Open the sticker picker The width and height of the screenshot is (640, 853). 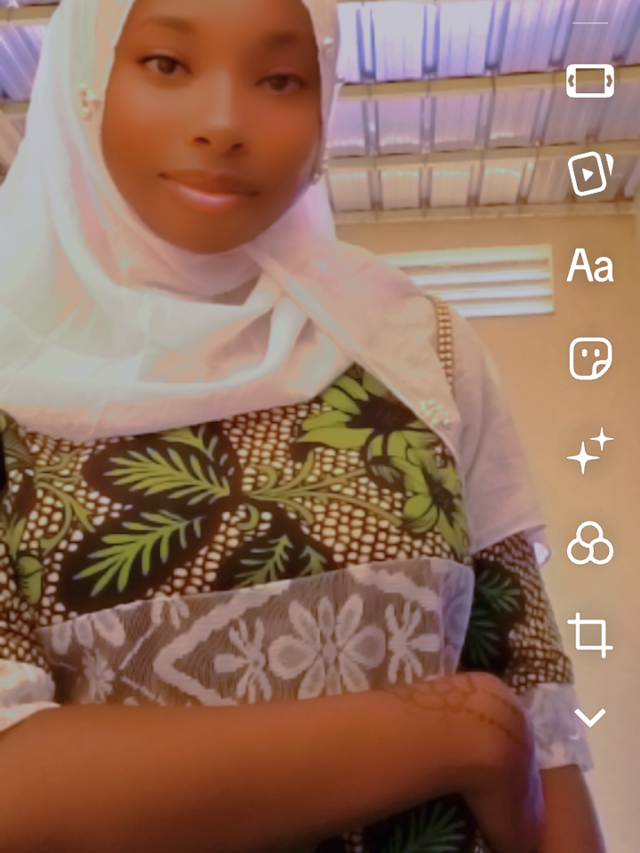[590, 358]
